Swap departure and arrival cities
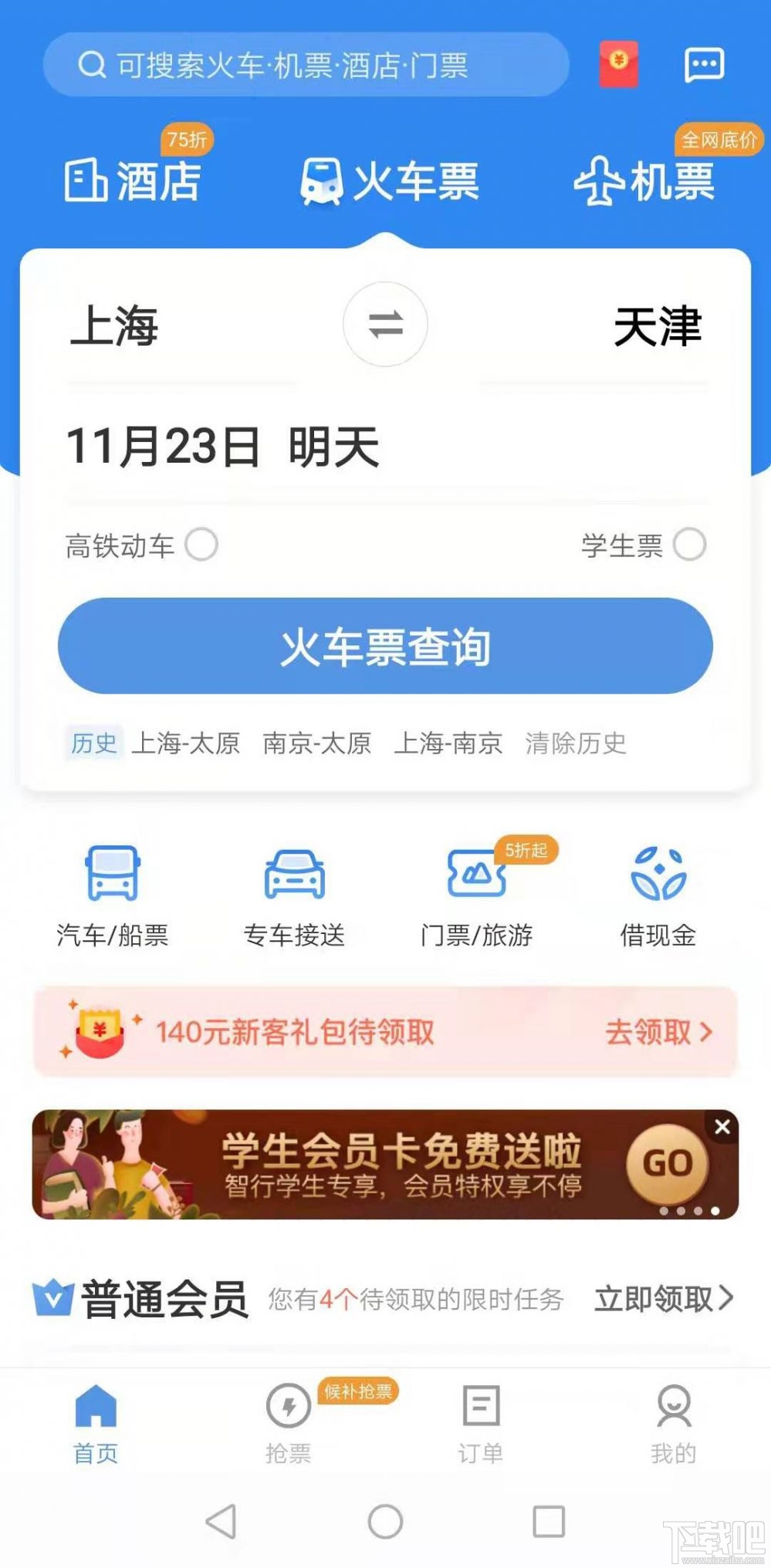771x1568 pixels. (x=385, y=324)
